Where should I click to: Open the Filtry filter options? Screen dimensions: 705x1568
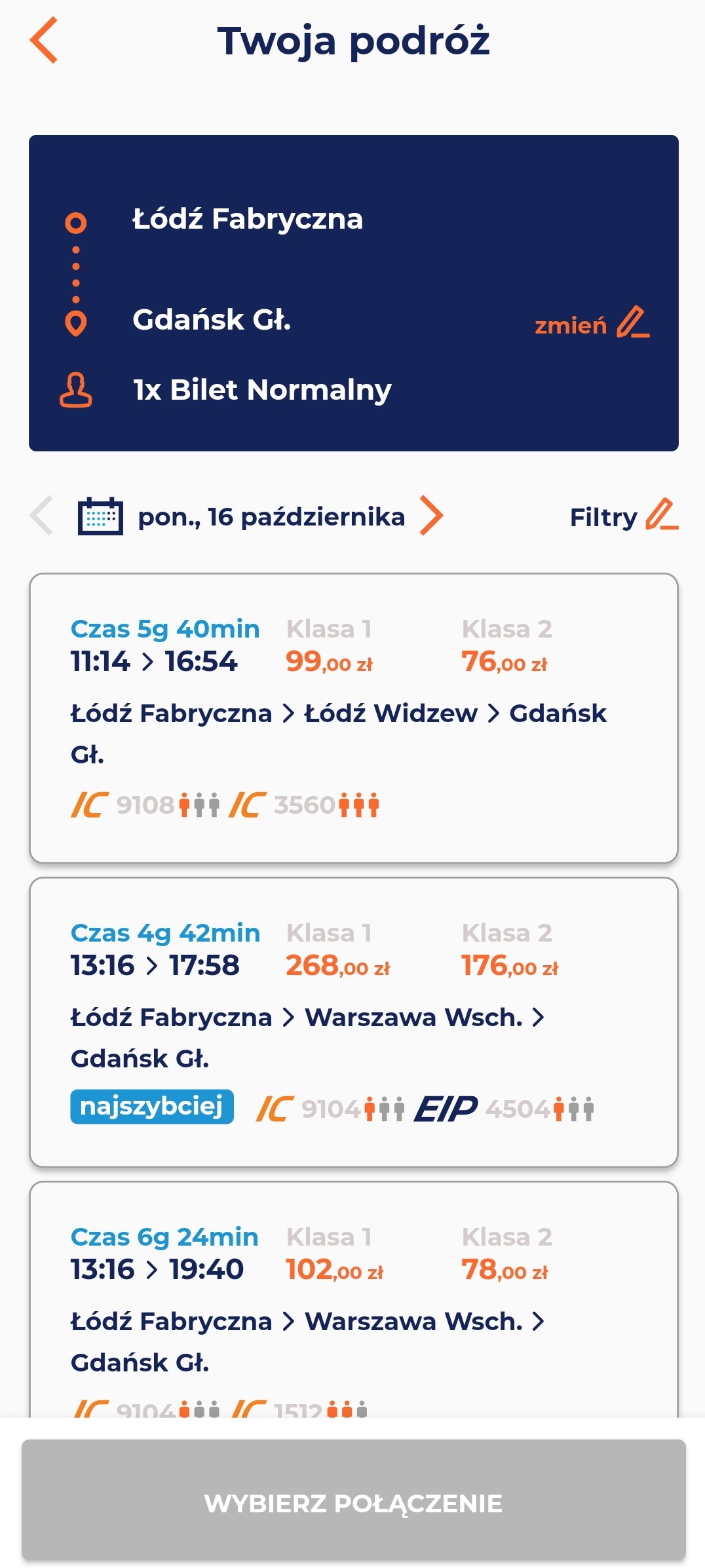[624, 516]
